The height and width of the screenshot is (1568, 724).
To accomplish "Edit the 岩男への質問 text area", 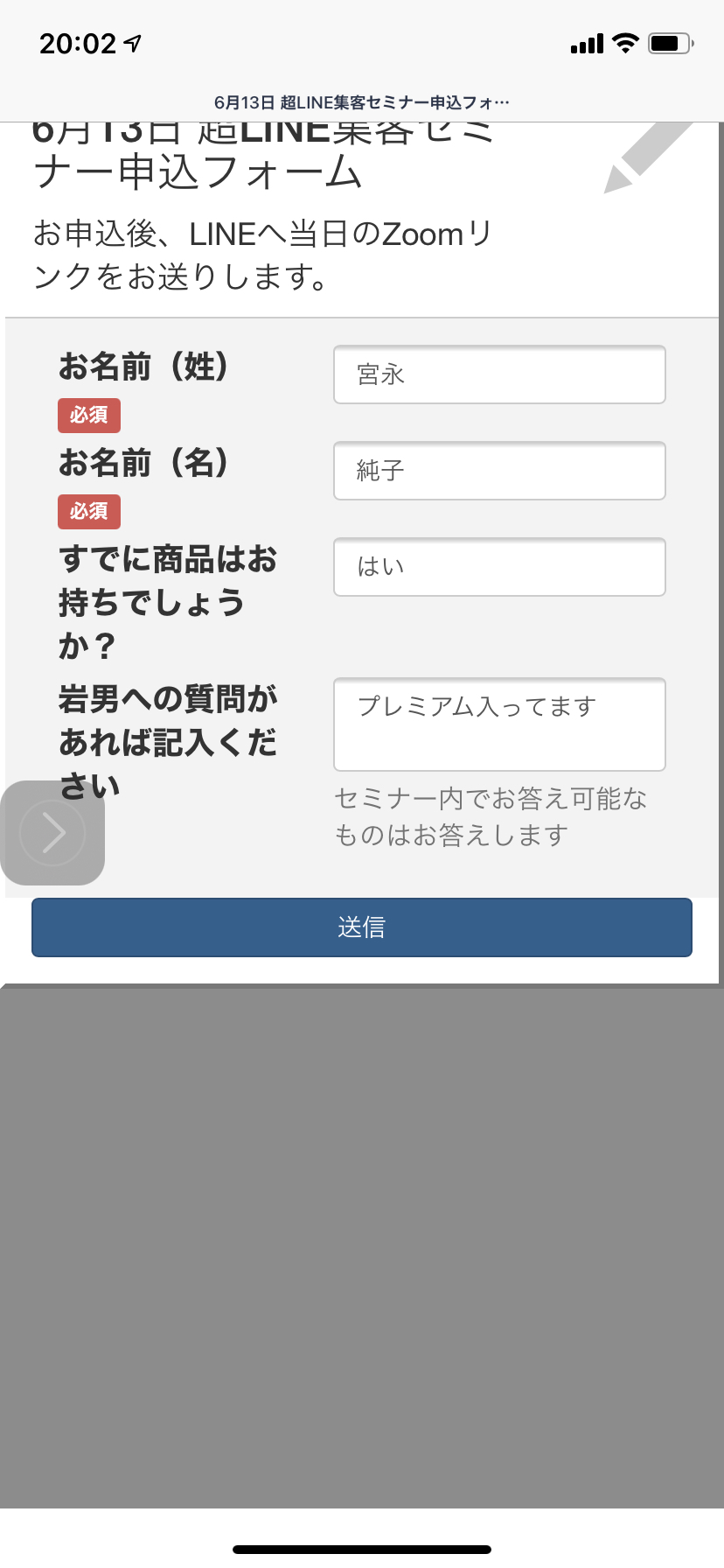I will click(499, 724).
